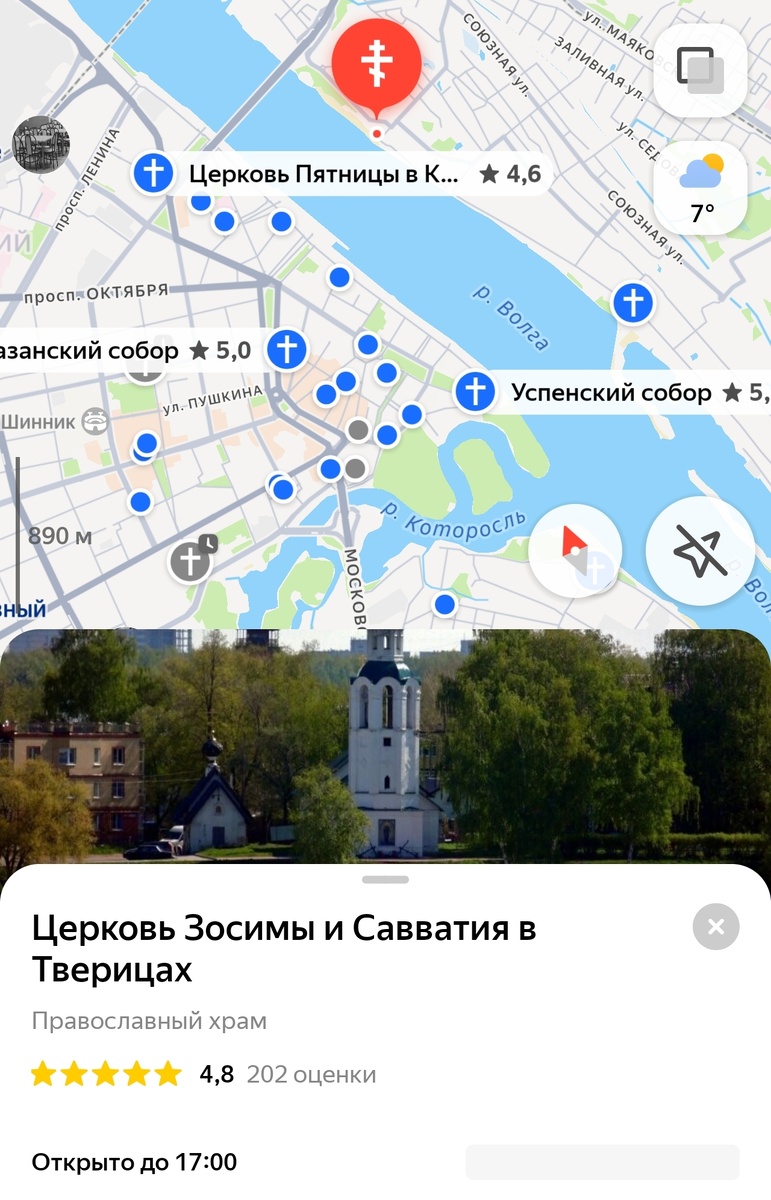Open the 202 оценки ratings
The width and height of the screenshot is (771, 1200).
311,1075
